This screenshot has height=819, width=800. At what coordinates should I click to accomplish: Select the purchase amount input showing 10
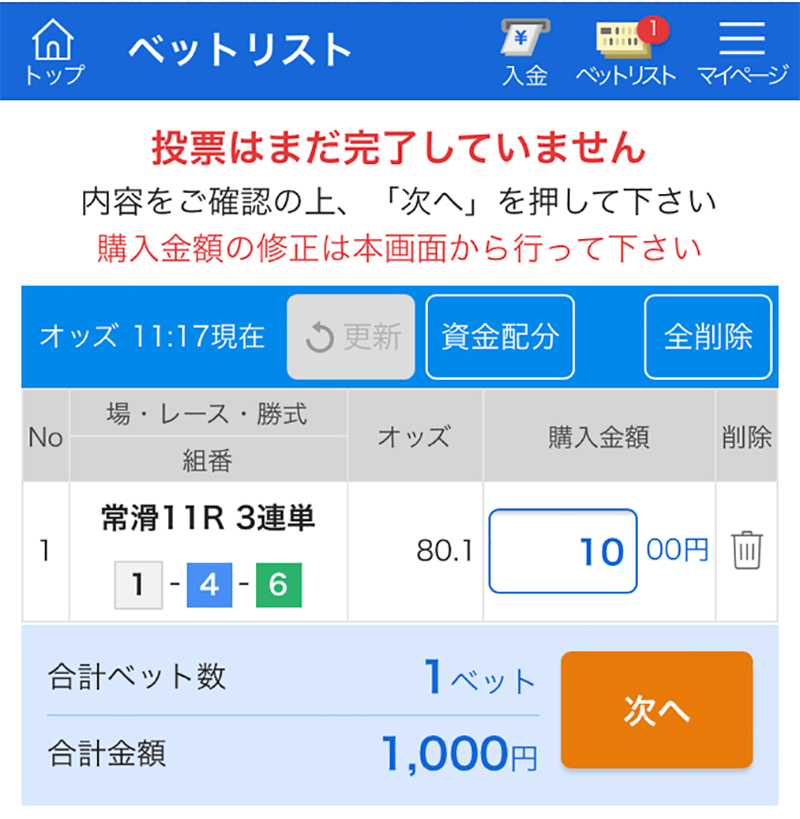coord(561,551)
